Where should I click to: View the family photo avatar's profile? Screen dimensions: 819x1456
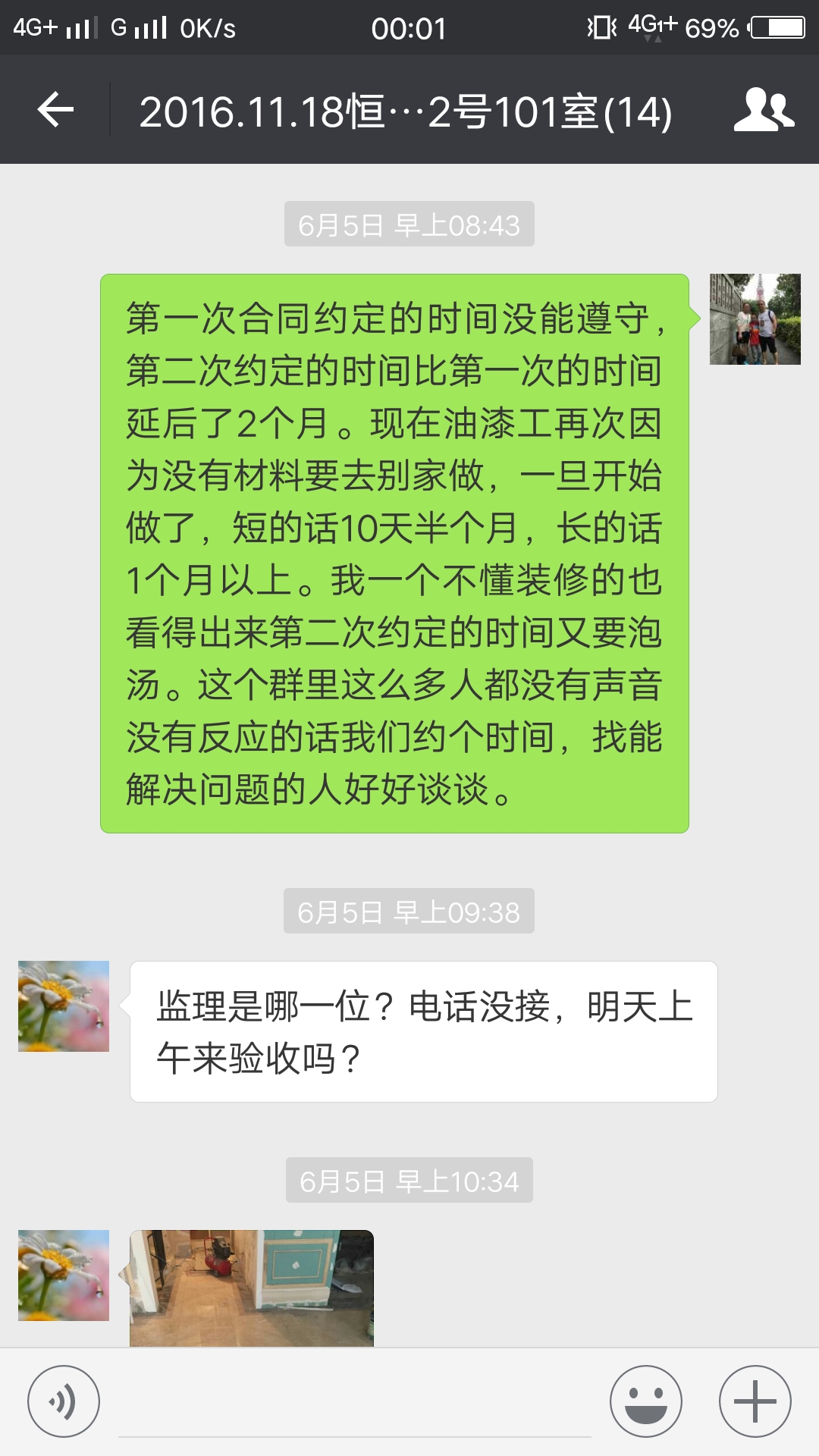[x=755, y=319]
